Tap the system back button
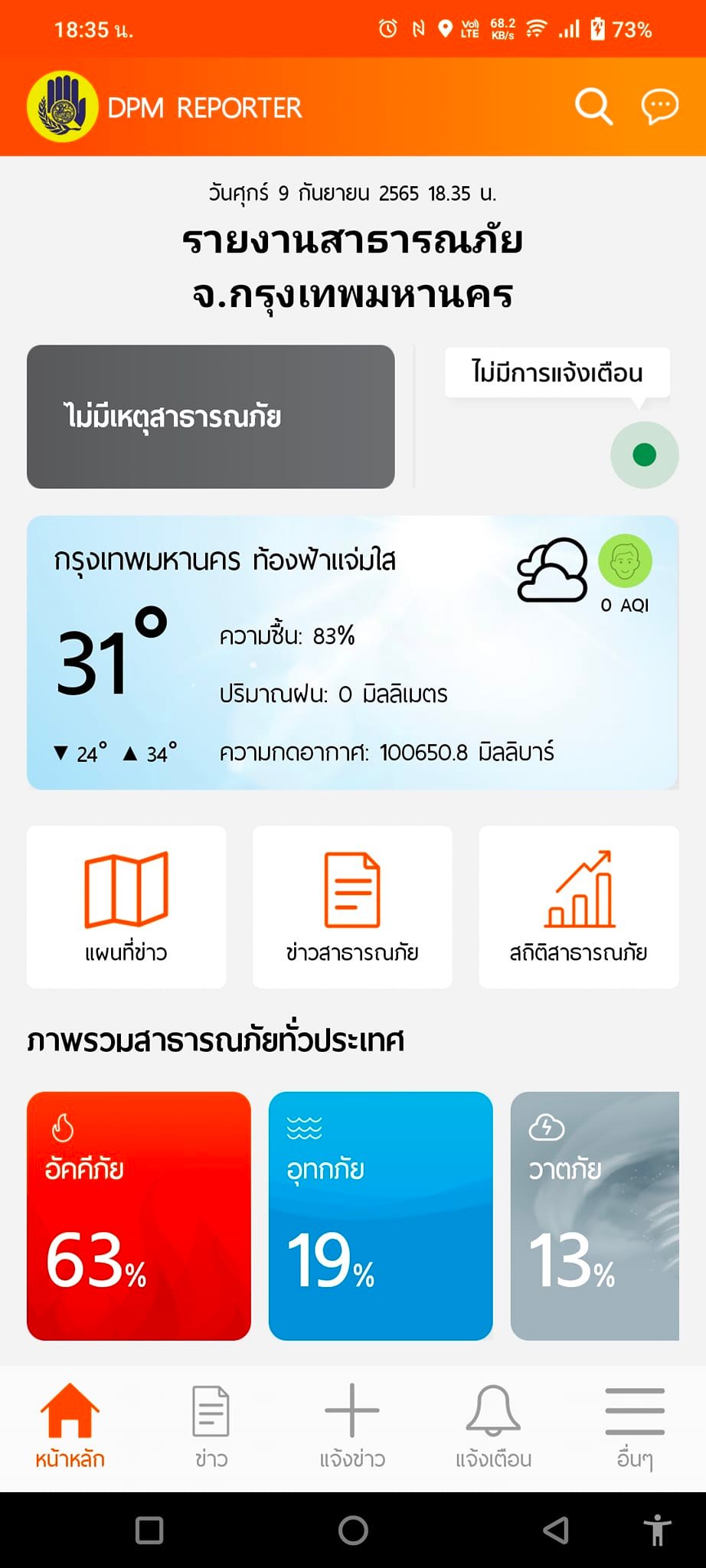Image resolution: width=706 pixels, height=1568 pixels. point(556,1530)
